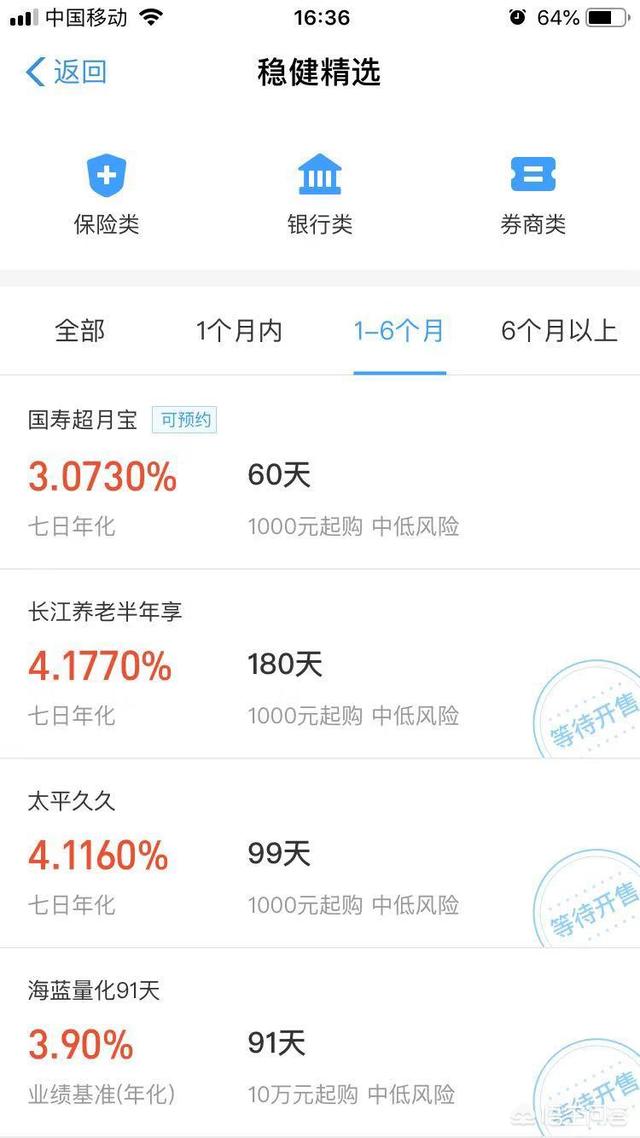Open the 海蓝量化91天 product

[320, 1043]
